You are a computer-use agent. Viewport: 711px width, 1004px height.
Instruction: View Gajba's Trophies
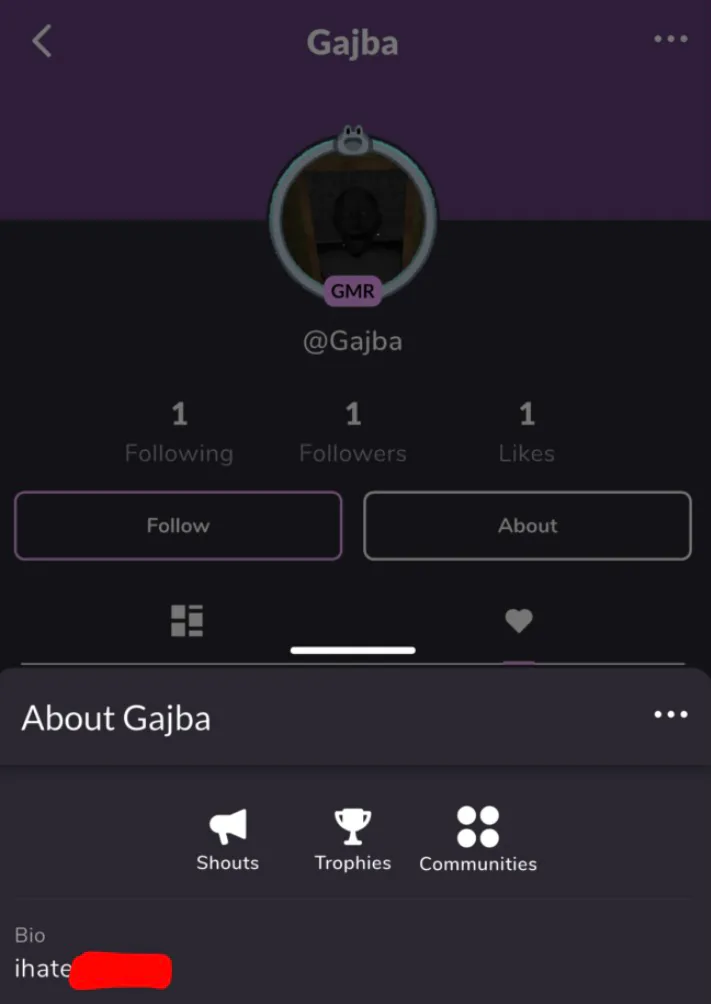[352, 840]
